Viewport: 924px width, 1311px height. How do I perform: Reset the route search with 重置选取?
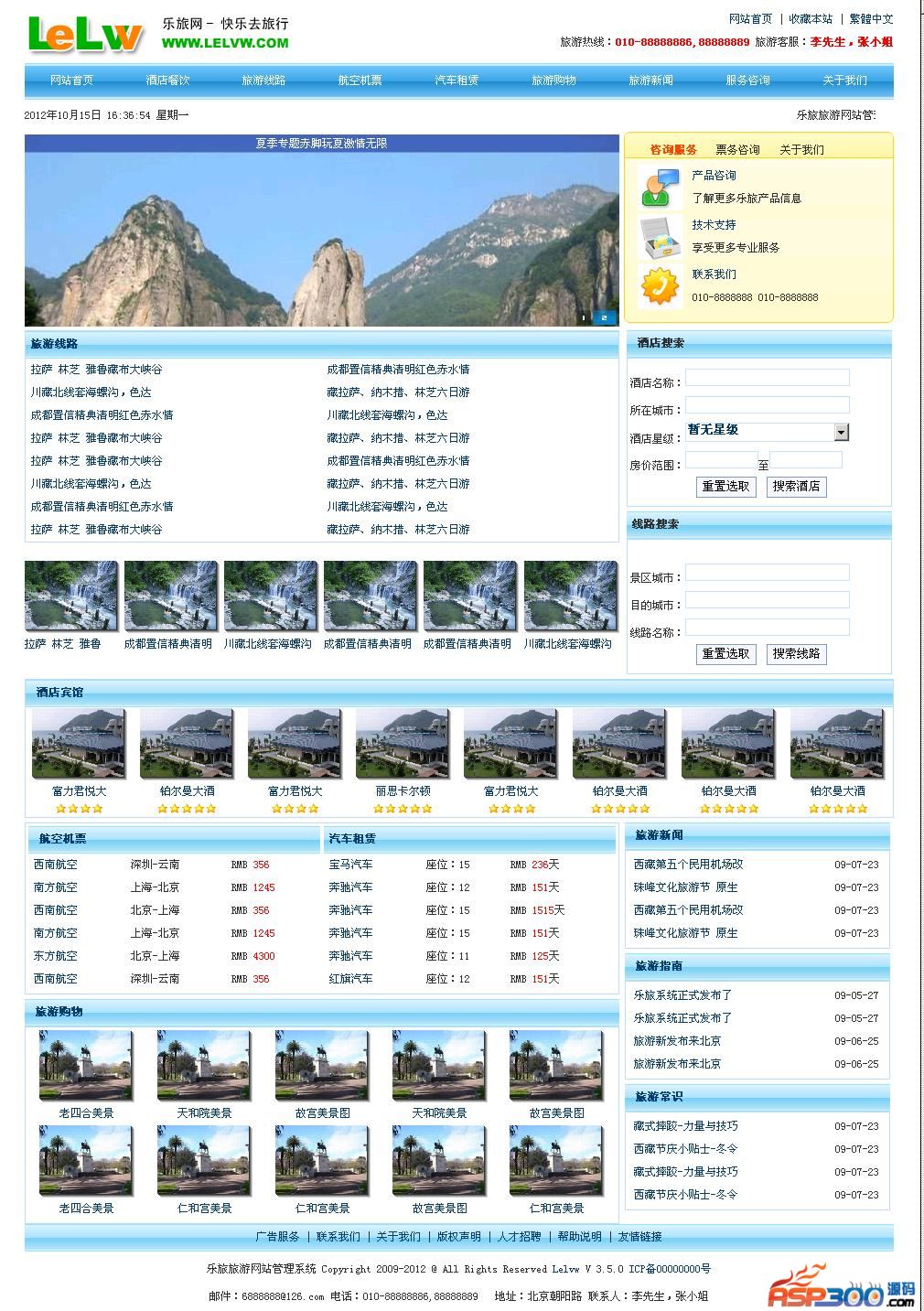coord(725,654)
